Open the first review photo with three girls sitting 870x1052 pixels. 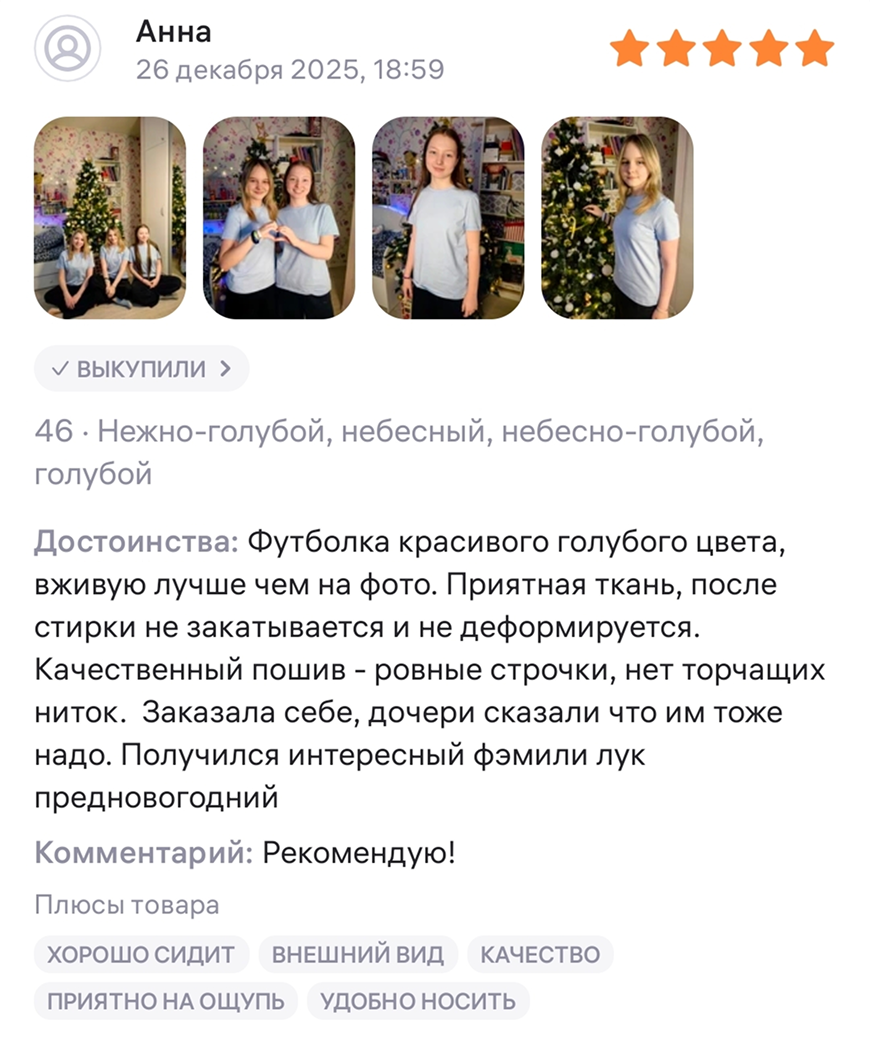110,218
